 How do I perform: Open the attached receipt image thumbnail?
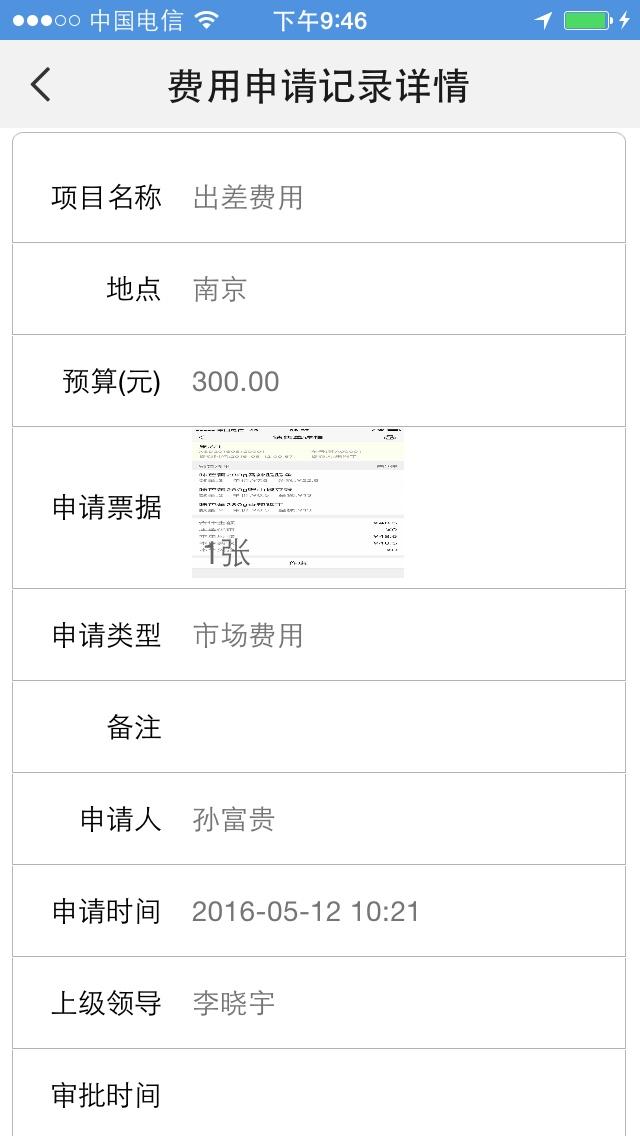click(297, 504)
